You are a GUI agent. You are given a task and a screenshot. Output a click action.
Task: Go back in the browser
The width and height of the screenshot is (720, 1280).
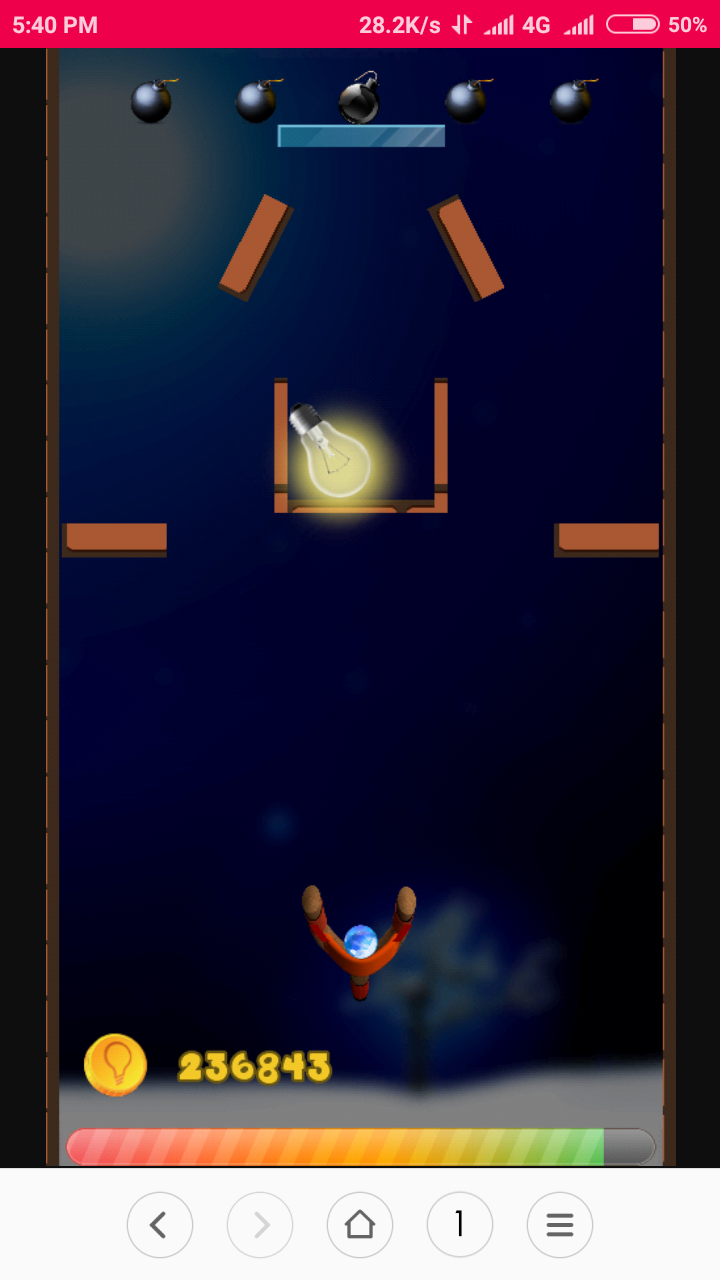pos(160,1224)
